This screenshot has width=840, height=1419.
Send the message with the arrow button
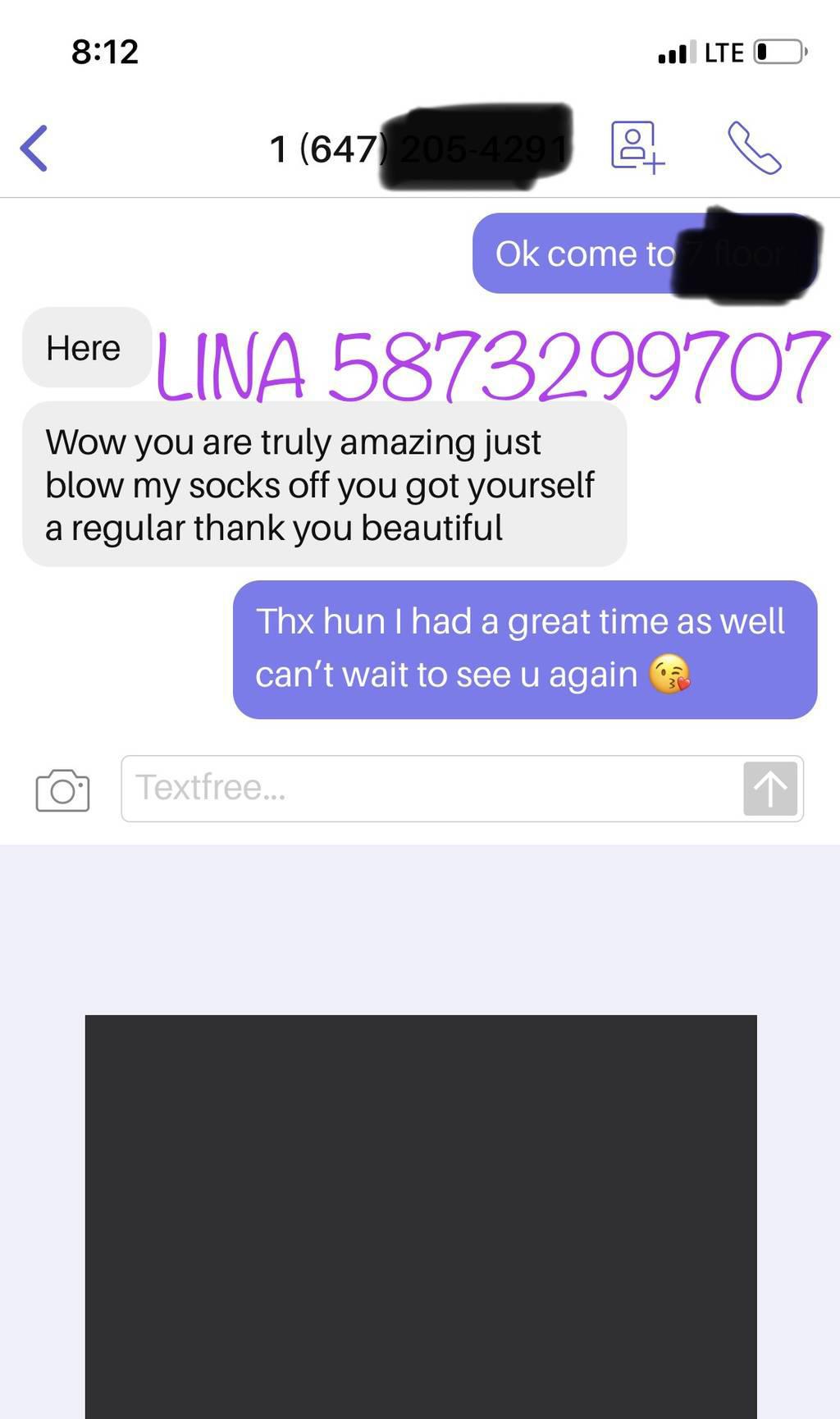pos(769,789)
